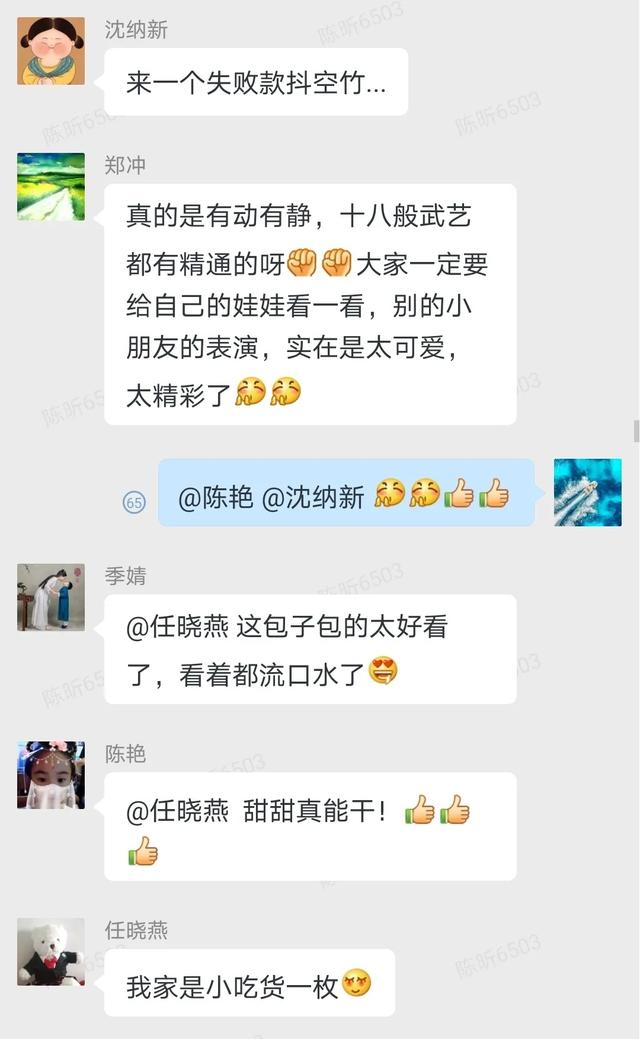Open 陈艳's profile avatar
This screenshot has height=1039, width=640.
pyautogui.click(x=51, y=775)
